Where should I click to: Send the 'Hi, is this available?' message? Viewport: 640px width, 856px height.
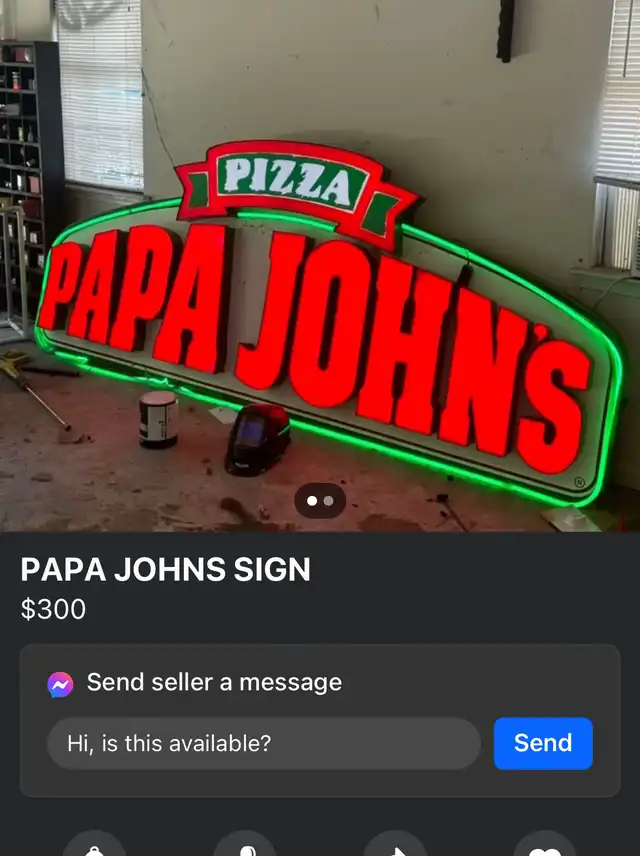pos(543,743)
